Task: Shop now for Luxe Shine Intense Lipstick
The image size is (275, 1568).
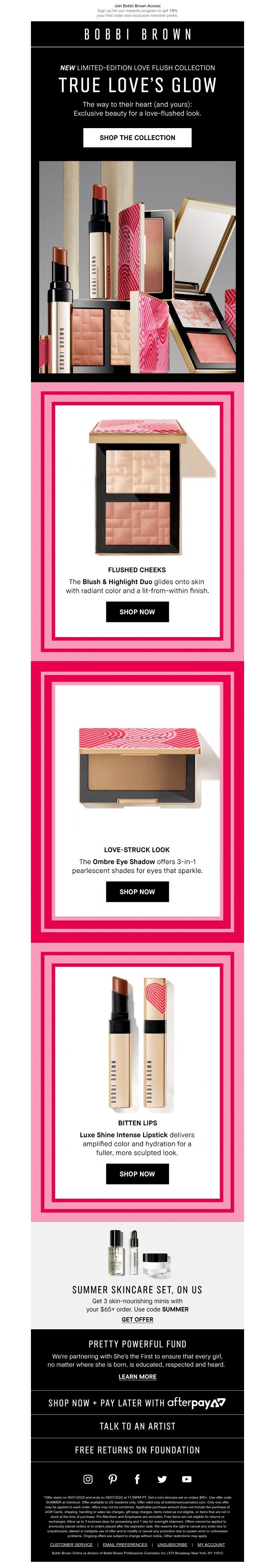Action: click(137, 1174)
